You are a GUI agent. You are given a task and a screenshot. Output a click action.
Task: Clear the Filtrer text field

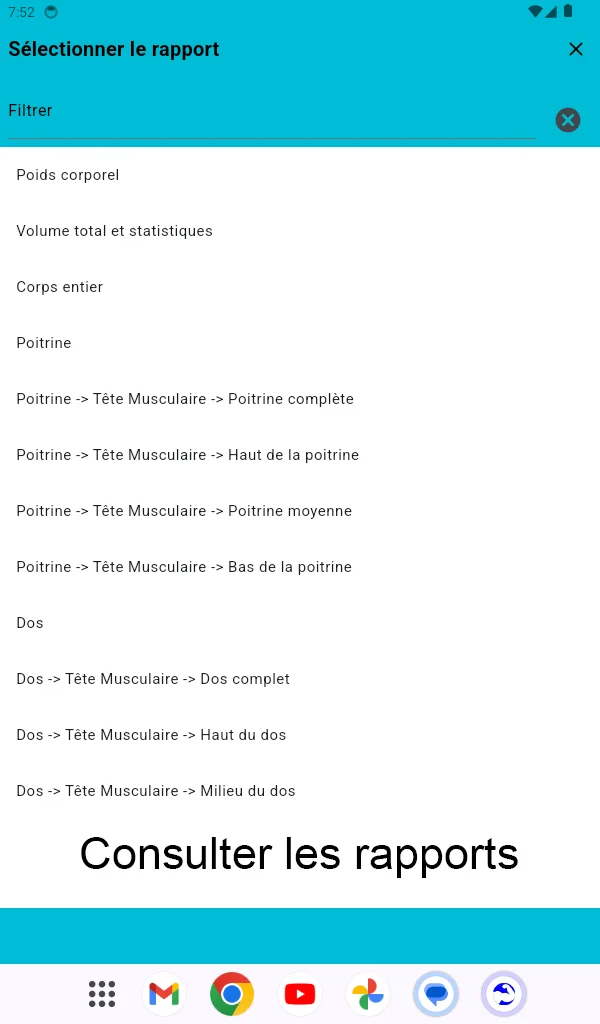[x=568, y=120]
